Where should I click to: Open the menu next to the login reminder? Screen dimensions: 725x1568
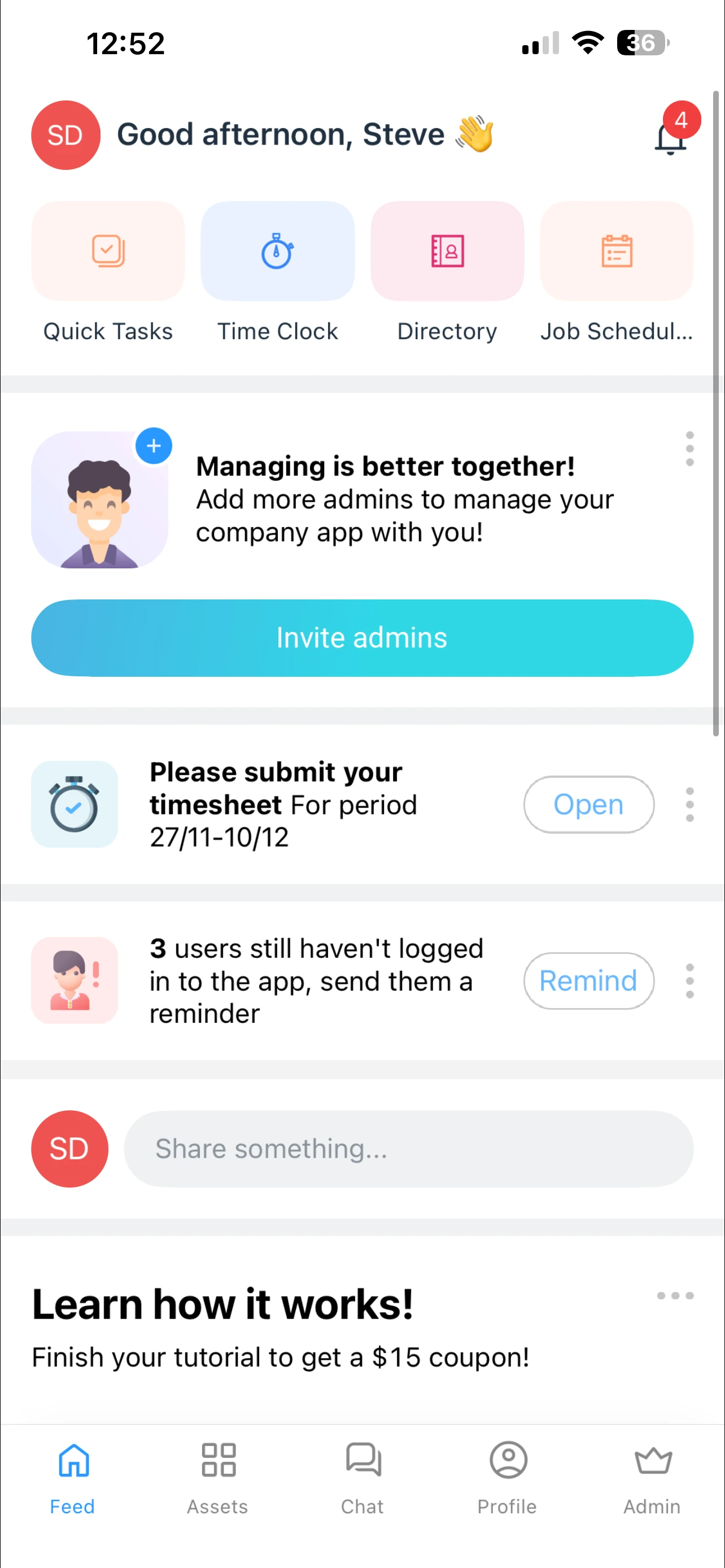[x=689, y=980]
